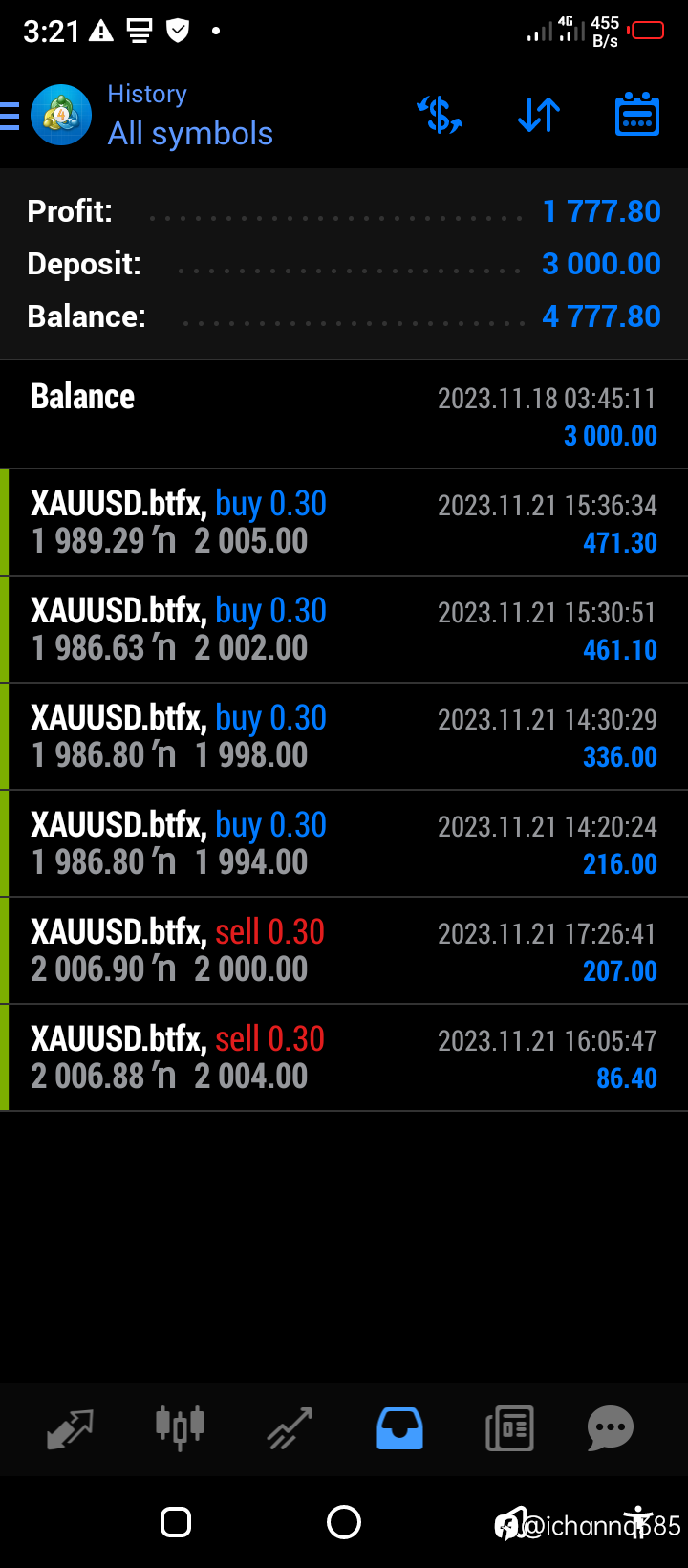Open the buy trade with profit 461.10
Viewport: 688px width, 1568px height.
click(x=344, y=629)
